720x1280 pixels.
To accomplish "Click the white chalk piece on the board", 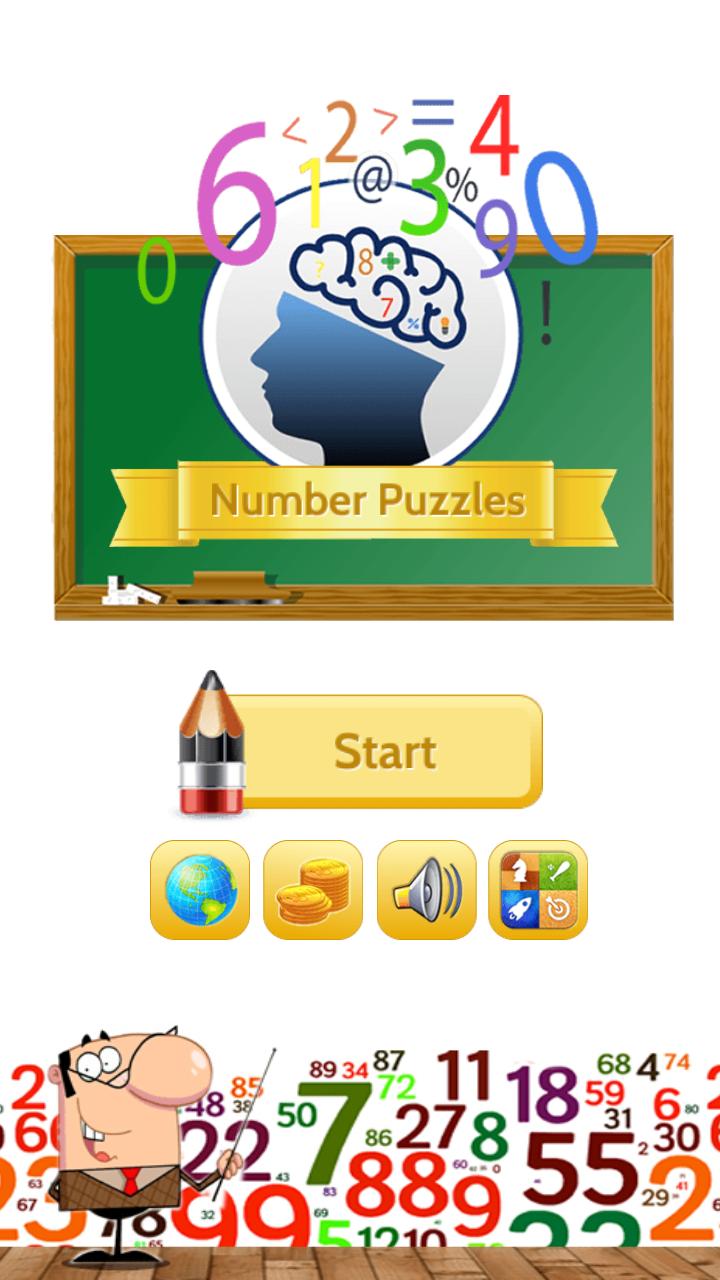I will pos(125,594).
